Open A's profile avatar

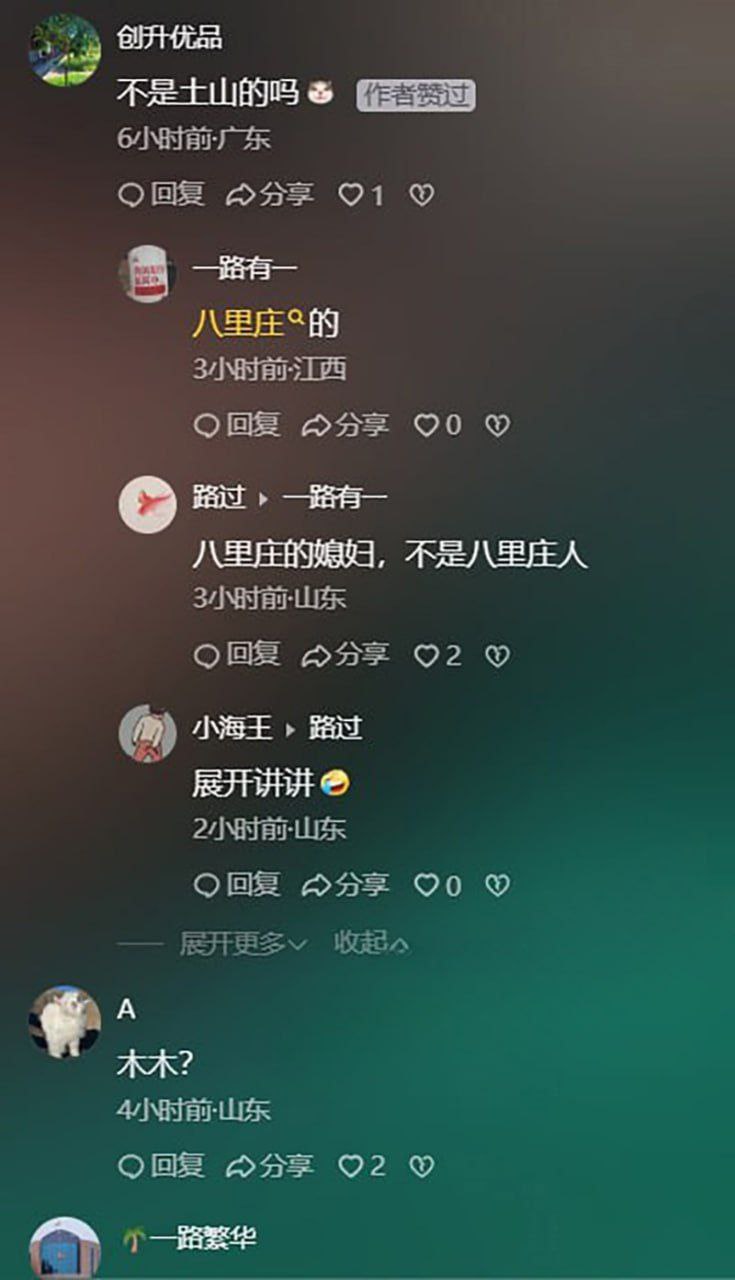[x=65, y=1022]
